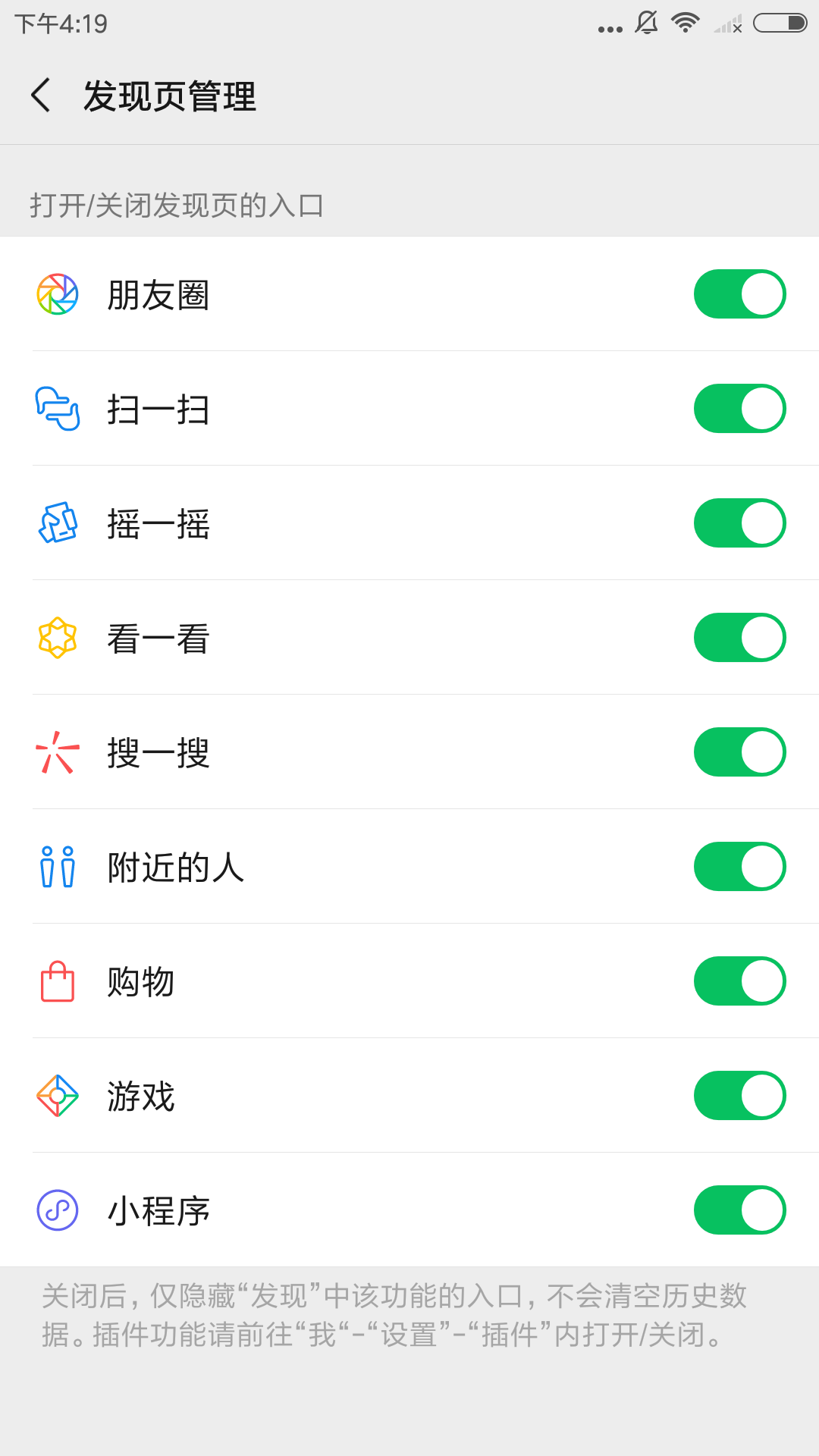
Task: Toggle the 游戏 entry off
Action: tap(739, 1095)
